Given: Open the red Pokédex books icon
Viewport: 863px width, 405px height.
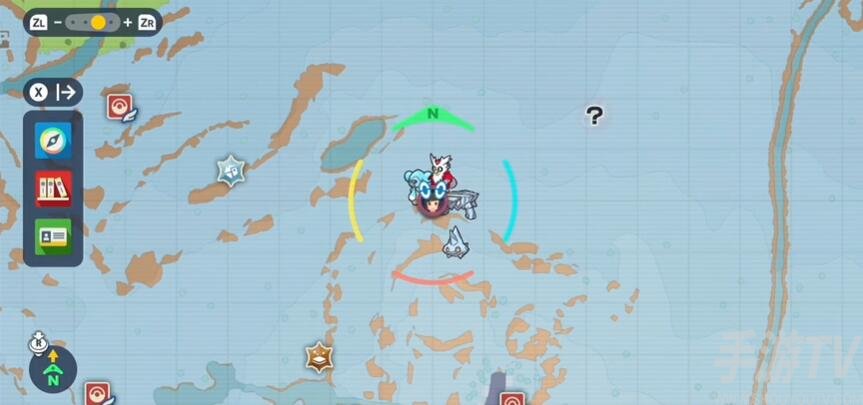Looking at the screenshot, I should click(x=53, y=188).
